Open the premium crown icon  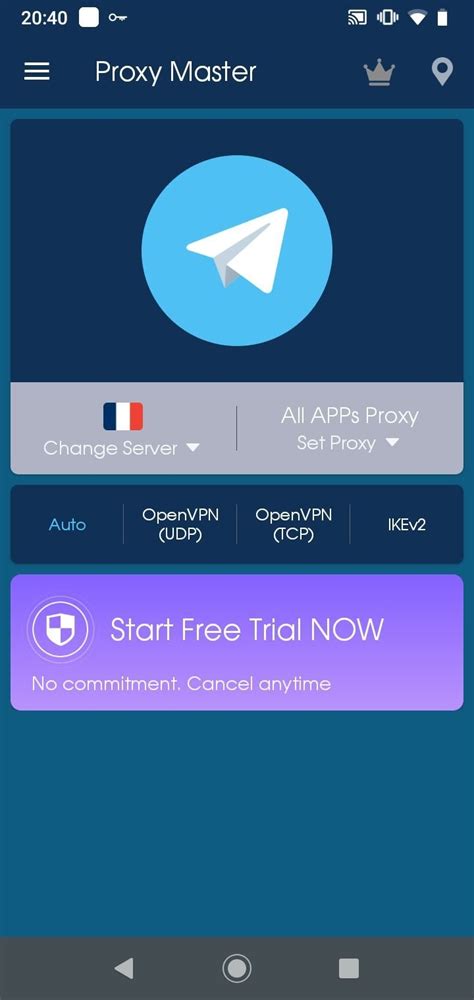pos(380,73)
